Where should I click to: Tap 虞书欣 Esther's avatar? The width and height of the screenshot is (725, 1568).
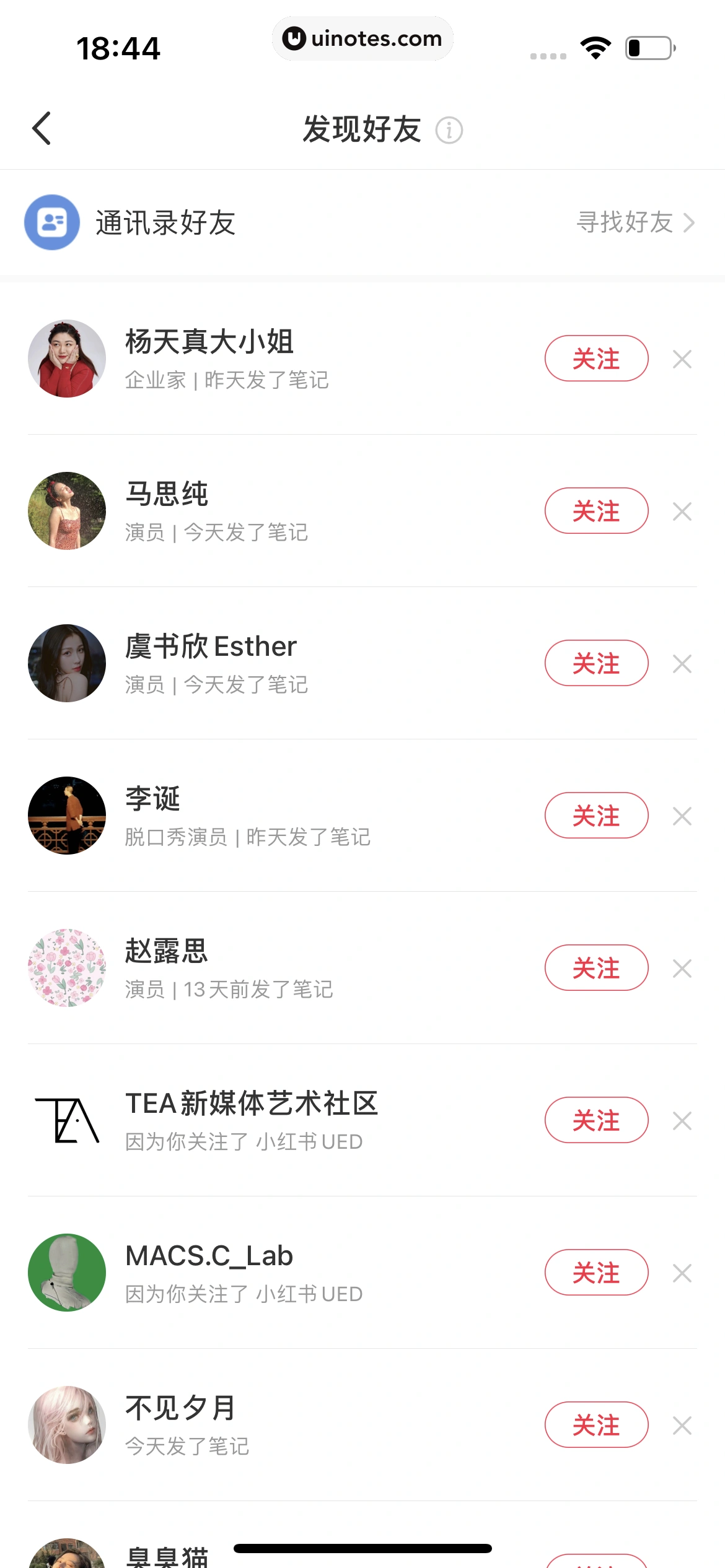point(67,662)
